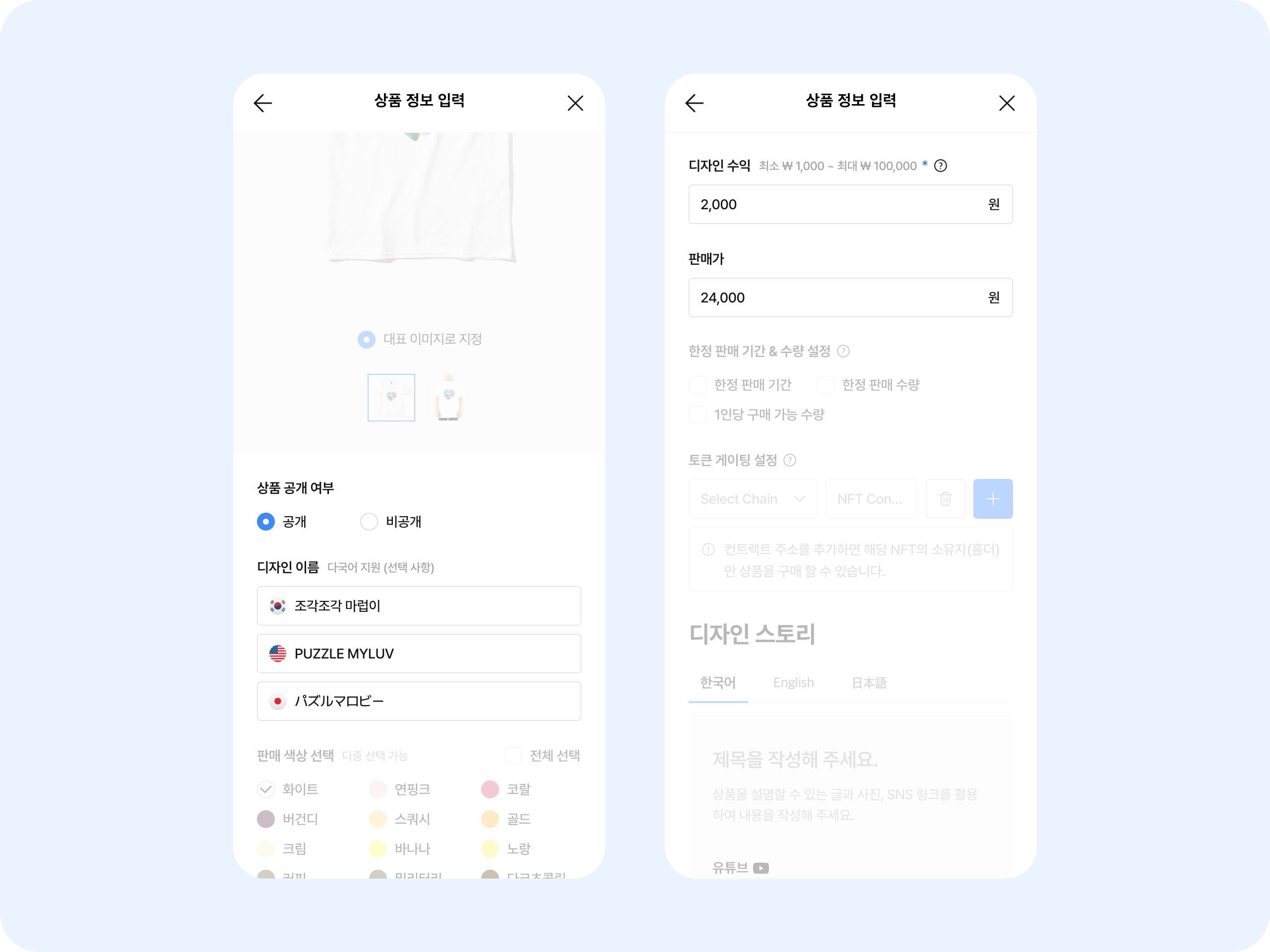Check the 한정 판매 기간 checkbox

click(x=698, y=384)
